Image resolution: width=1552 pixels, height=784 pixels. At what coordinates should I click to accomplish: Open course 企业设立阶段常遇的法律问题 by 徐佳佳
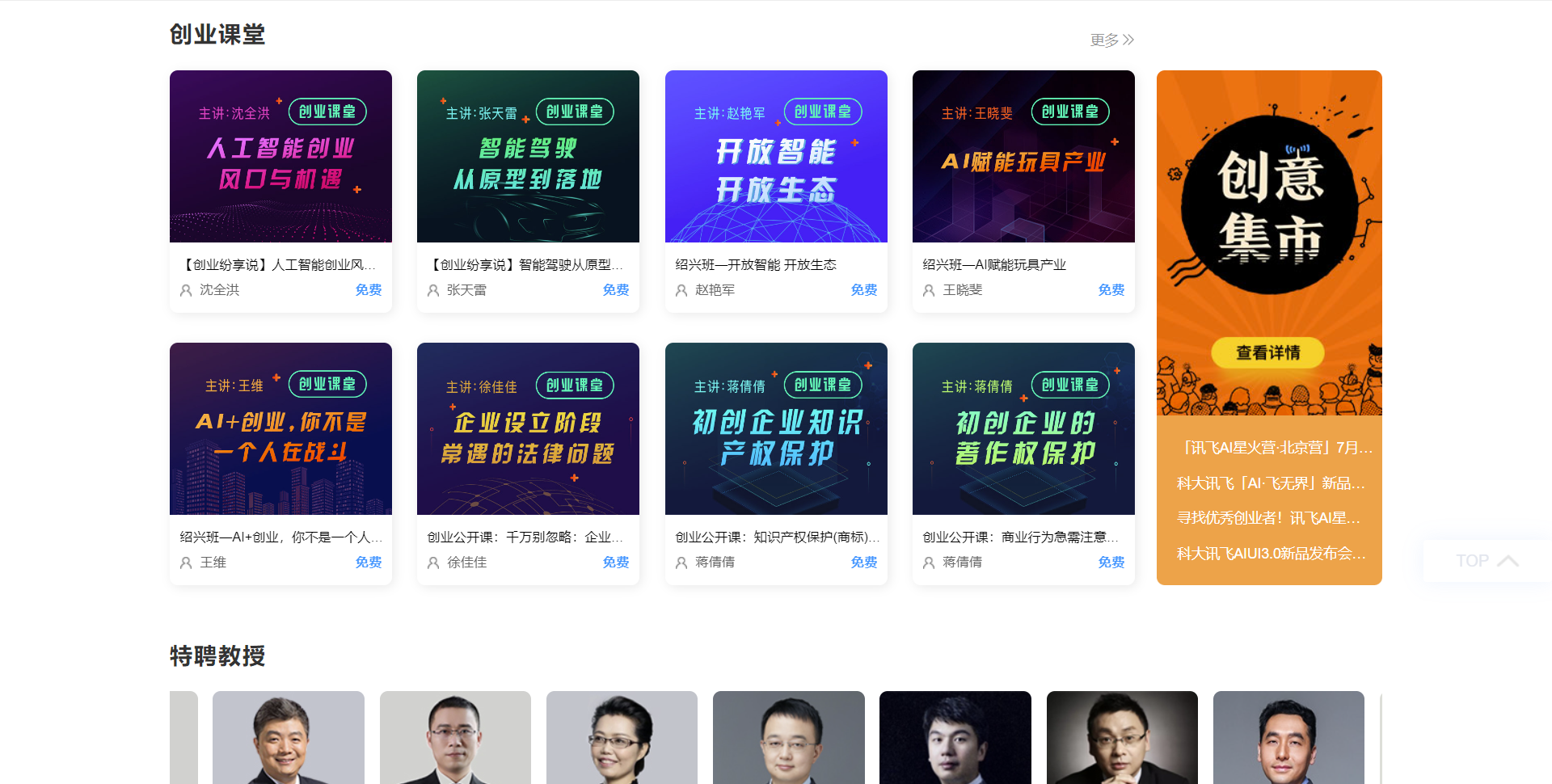point(528,429)
